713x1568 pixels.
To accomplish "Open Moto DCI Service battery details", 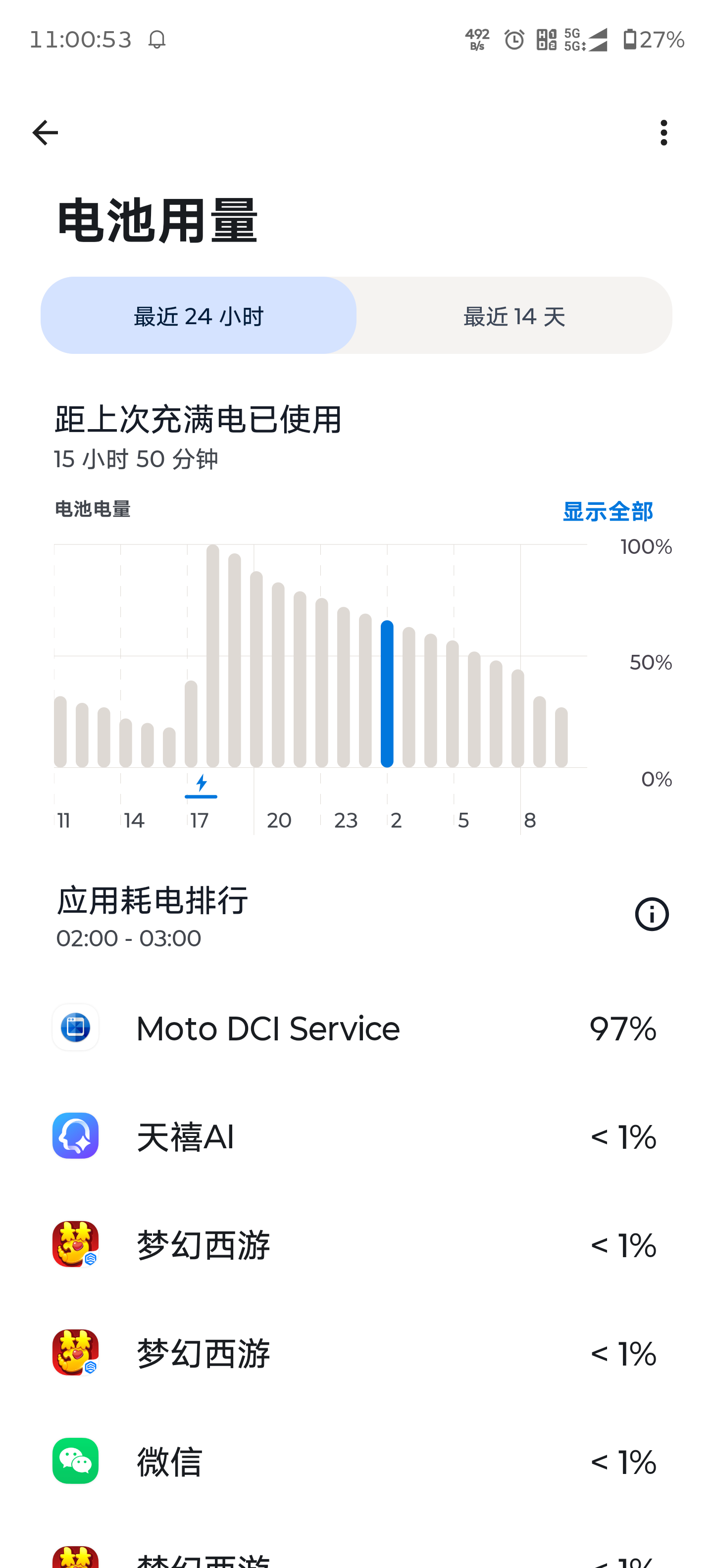I will click(356, 1029).
